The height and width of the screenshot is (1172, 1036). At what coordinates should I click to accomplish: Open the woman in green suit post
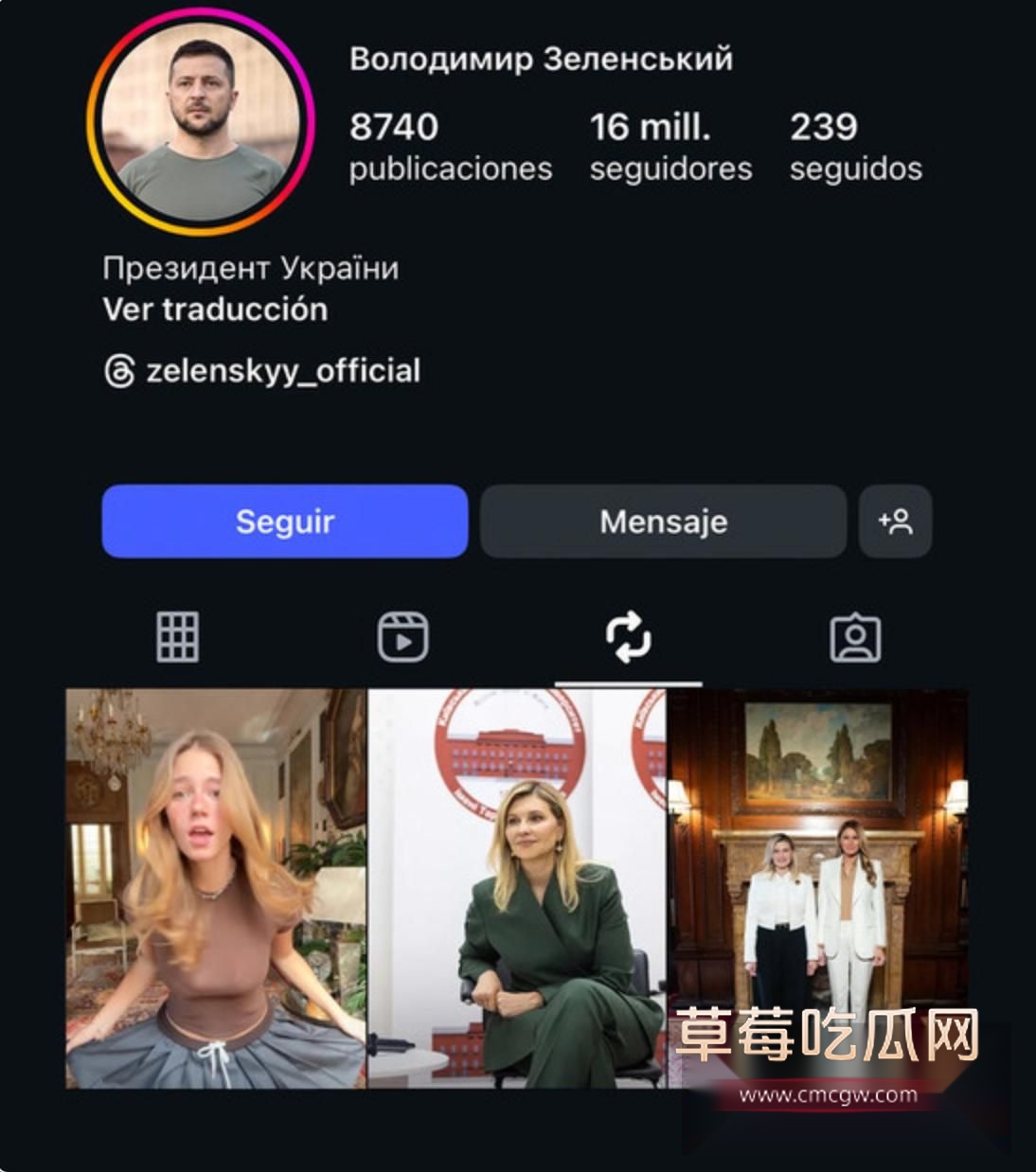(x=517, y=888)
